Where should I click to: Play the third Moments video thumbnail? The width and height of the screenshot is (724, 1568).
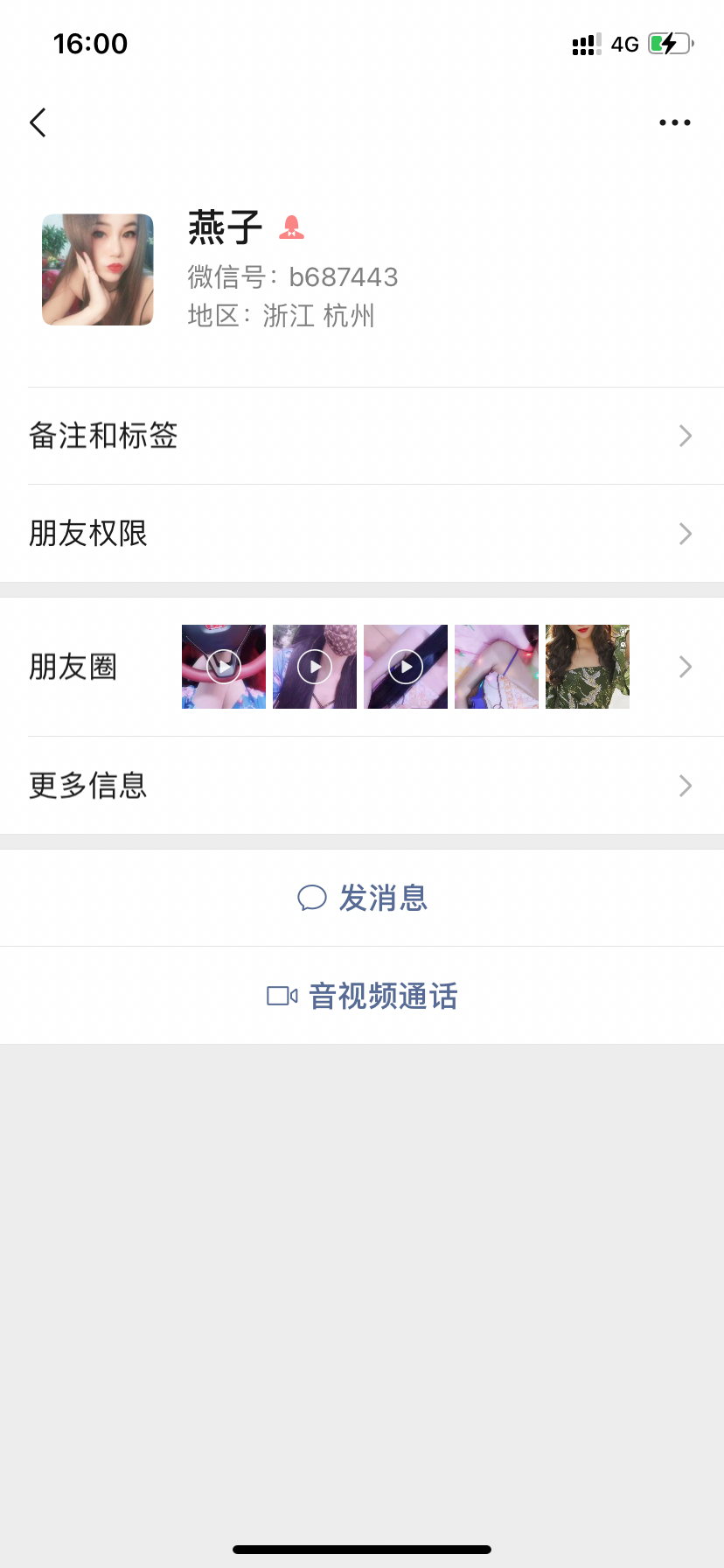[405, 666]
